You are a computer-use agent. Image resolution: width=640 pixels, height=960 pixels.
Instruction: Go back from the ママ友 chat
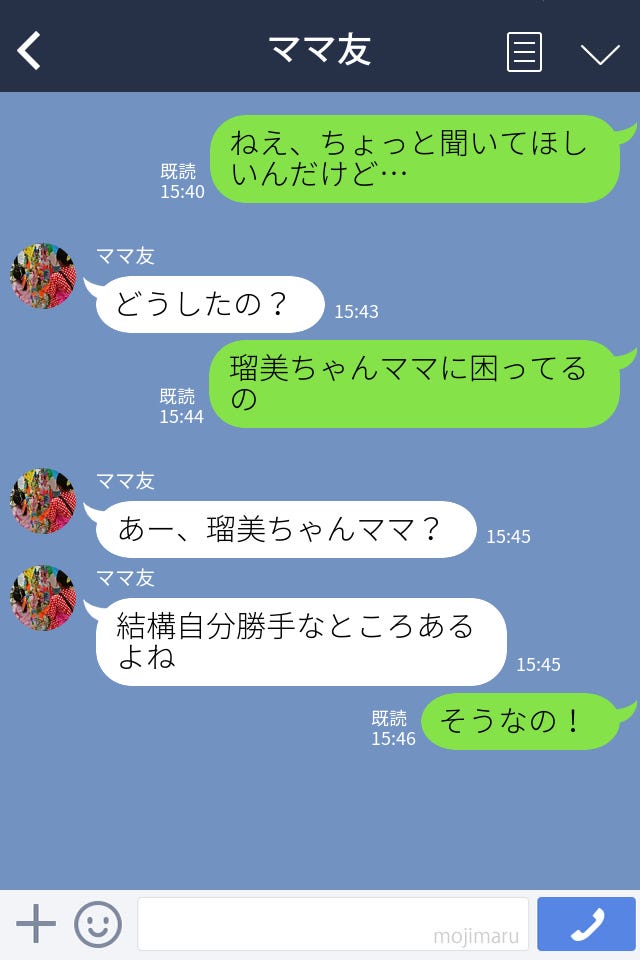point(30,51)
